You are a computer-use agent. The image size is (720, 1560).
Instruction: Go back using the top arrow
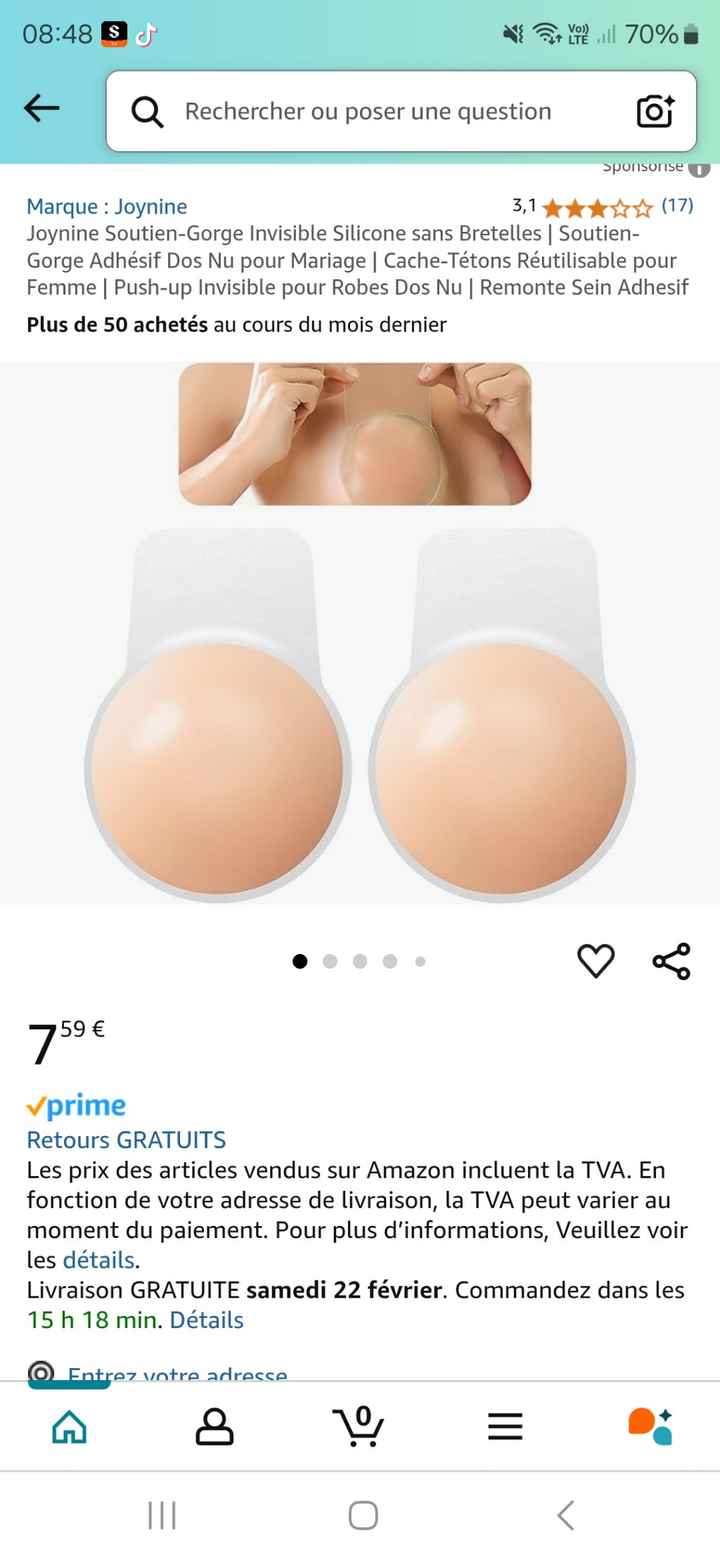pyautogui.click(x=41, y=109)
